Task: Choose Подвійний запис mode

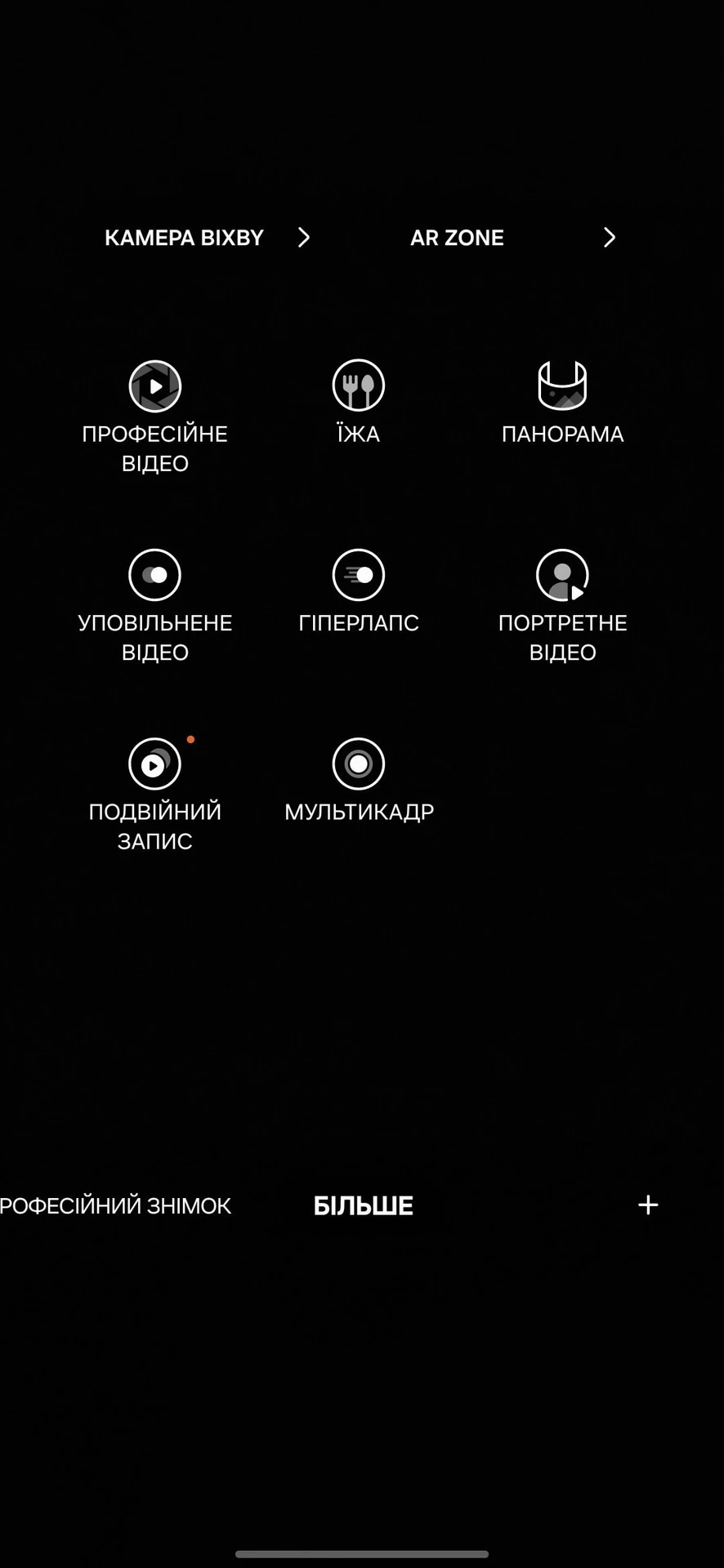Action: pyautogui.click(x=155, y=764)
